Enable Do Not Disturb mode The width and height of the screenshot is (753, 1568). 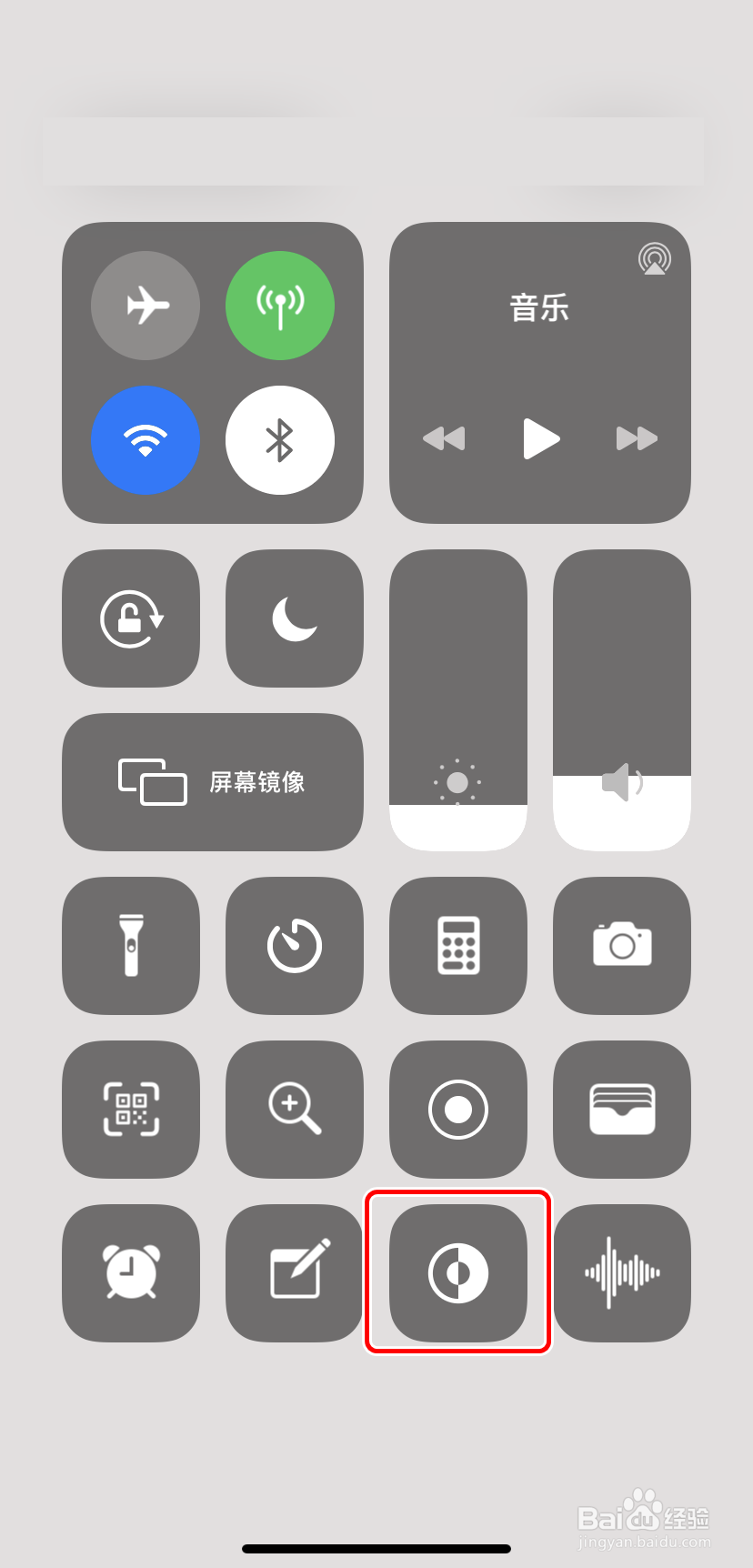coord(294,618)
